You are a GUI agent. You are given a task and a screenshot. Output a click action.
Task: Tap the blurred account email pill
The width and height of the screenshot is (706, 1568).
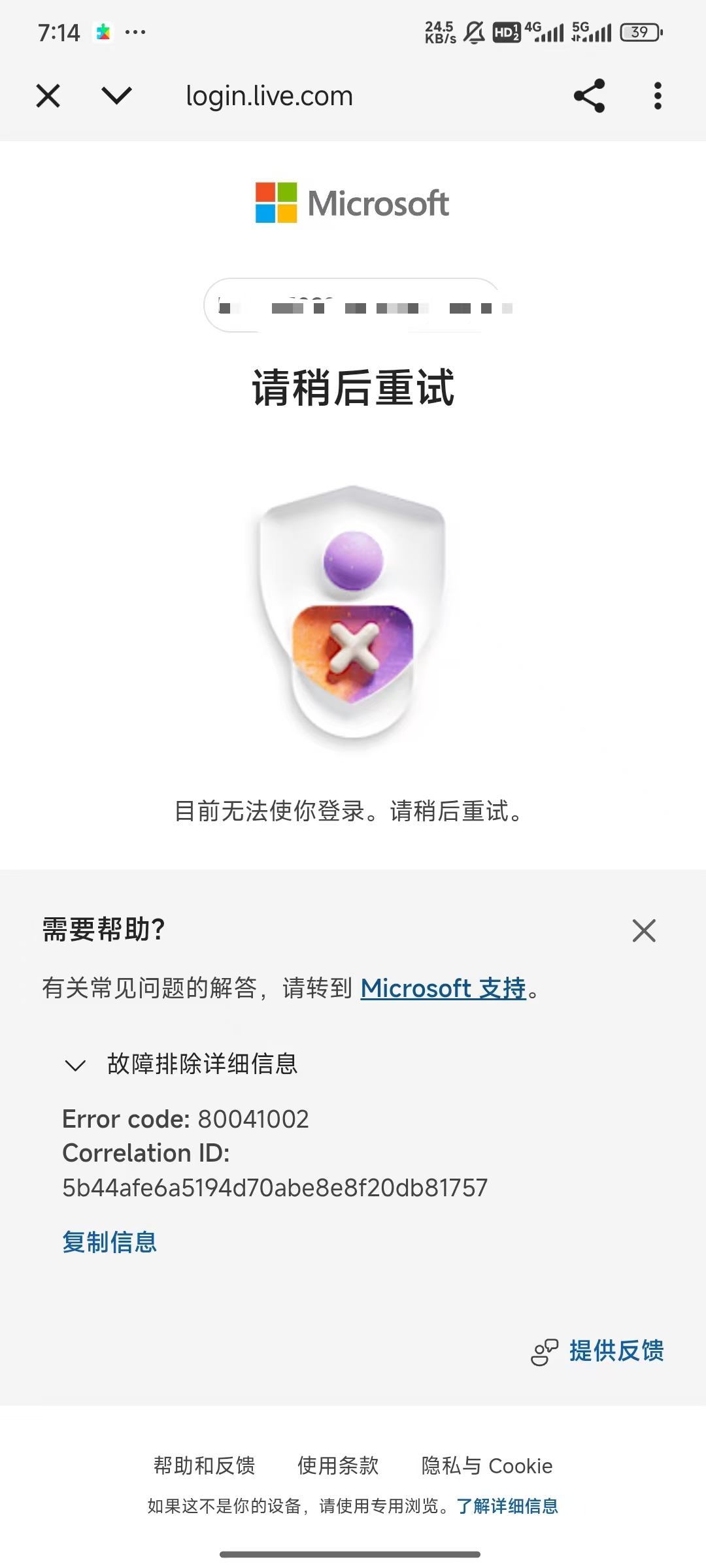click(353, 306)
